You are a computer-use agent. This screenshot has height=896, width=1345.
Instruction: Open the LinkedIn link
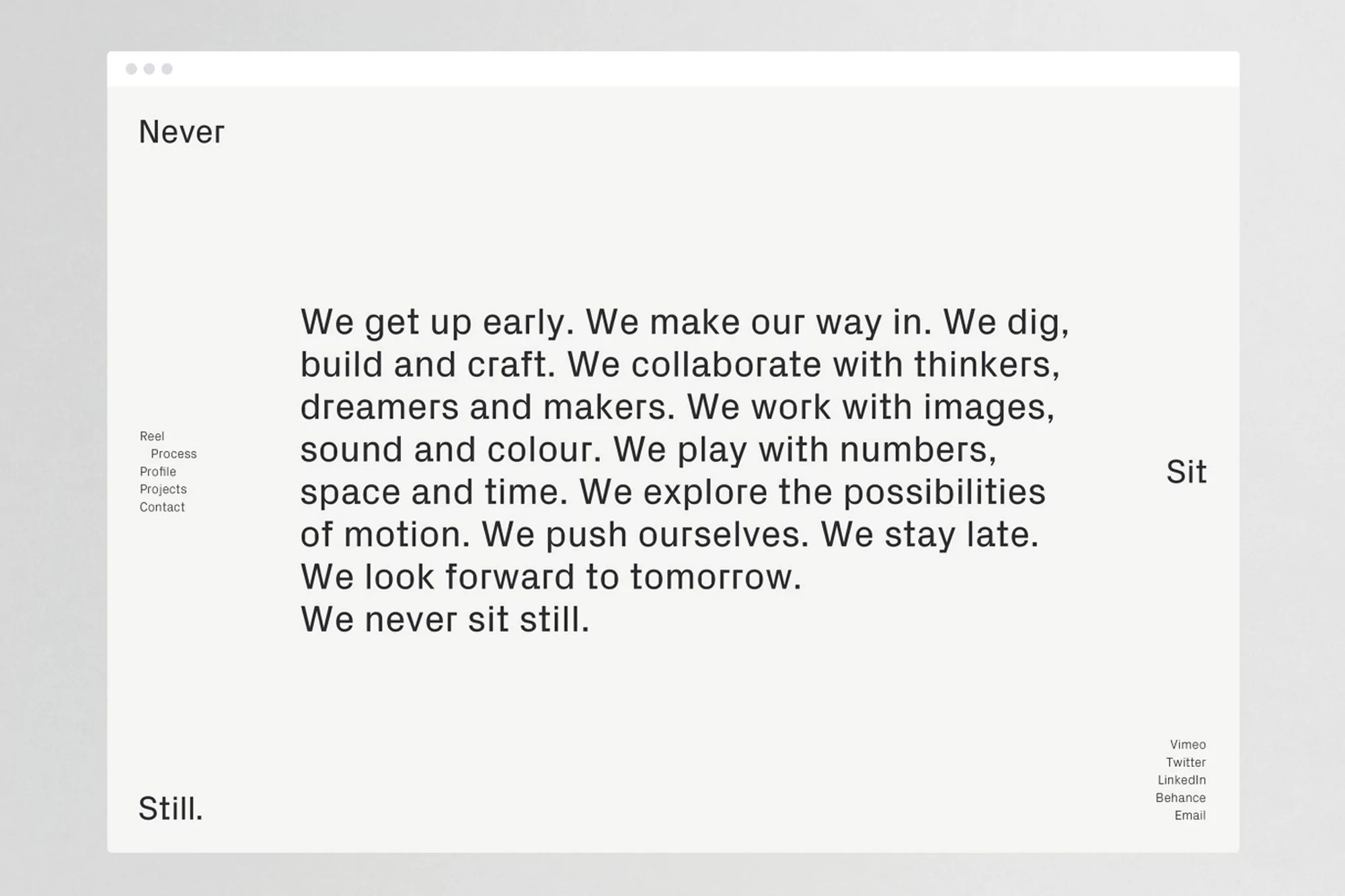point(1182,780)
